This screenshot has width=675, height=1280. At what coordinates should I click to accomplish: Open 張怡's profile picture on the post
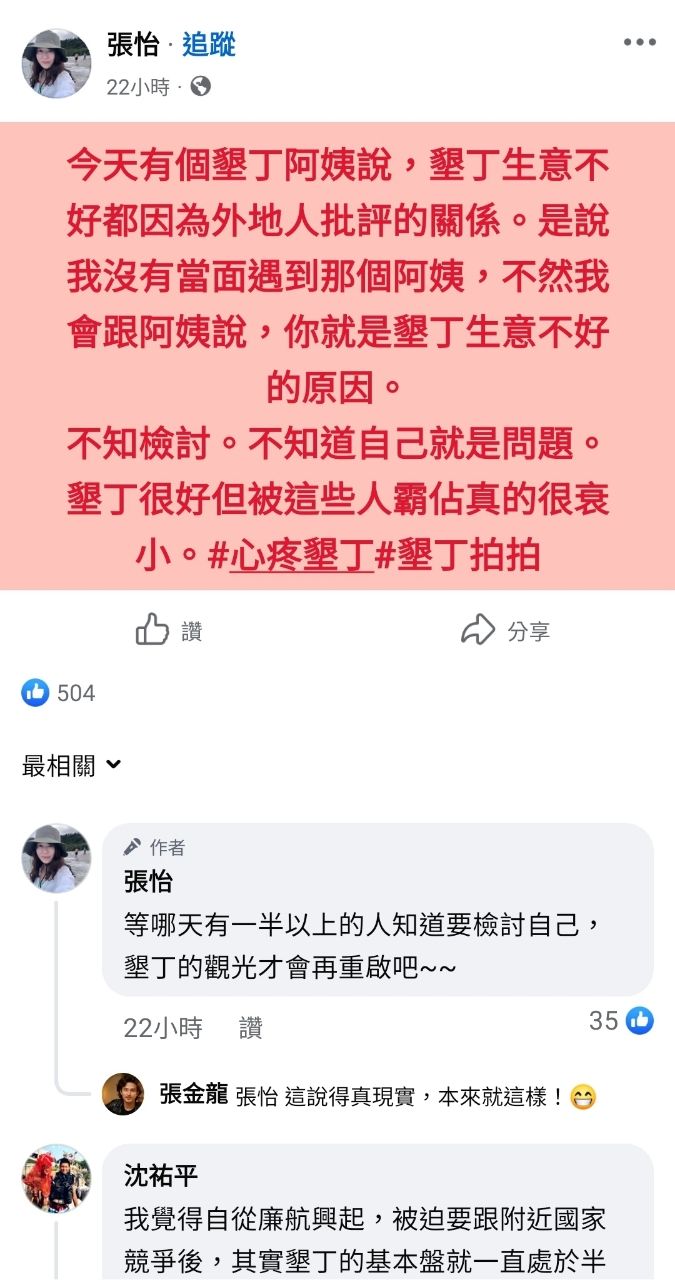click(x=57, y=63)
